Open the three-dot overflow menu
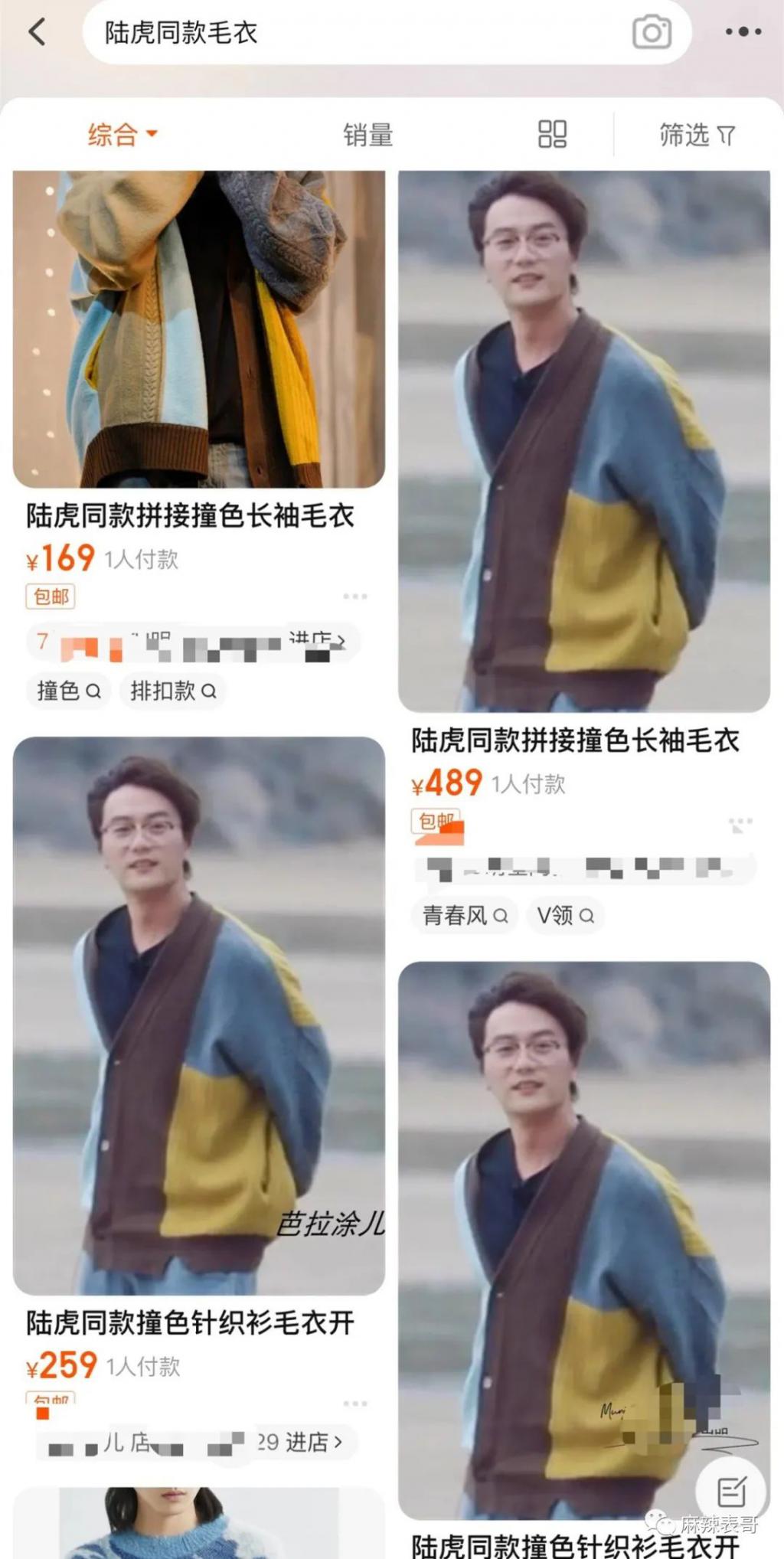 pyautogui.click(x=743, y=32)
